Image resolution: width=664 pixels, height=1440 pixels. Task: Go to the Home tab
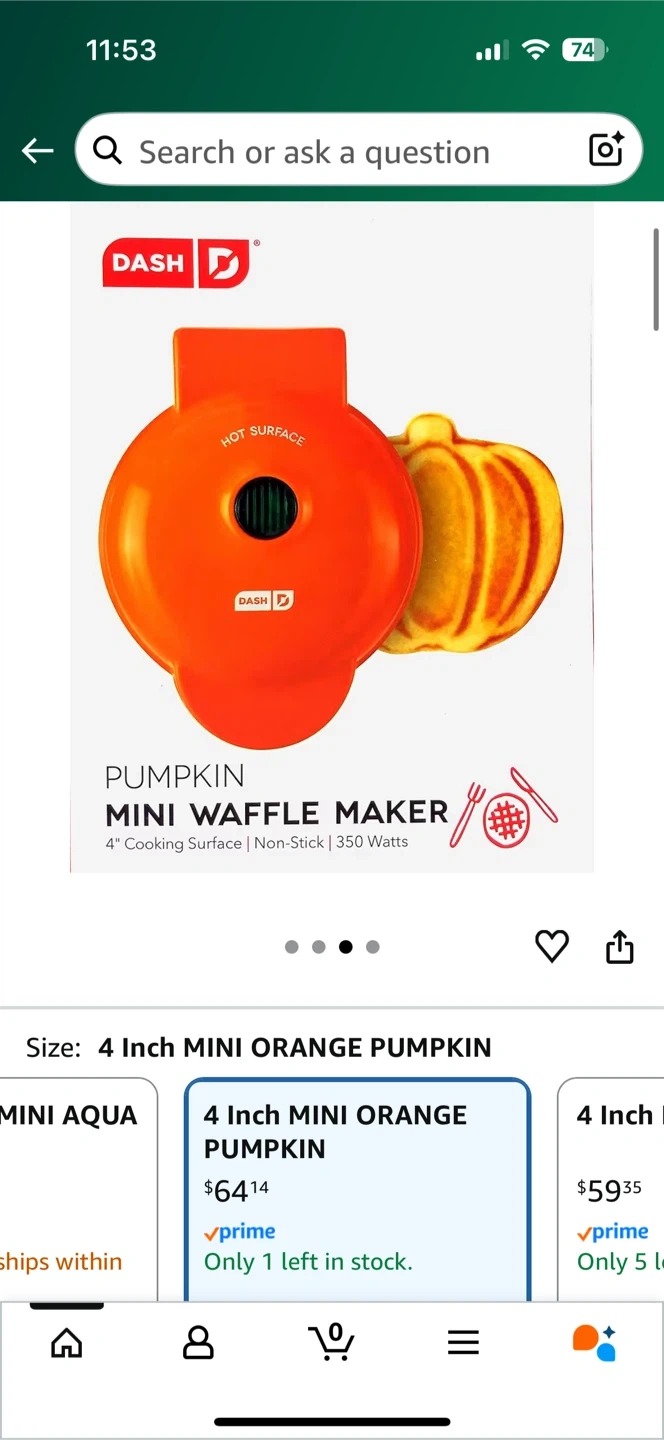pyautogui.click(x=67, y=1343)
